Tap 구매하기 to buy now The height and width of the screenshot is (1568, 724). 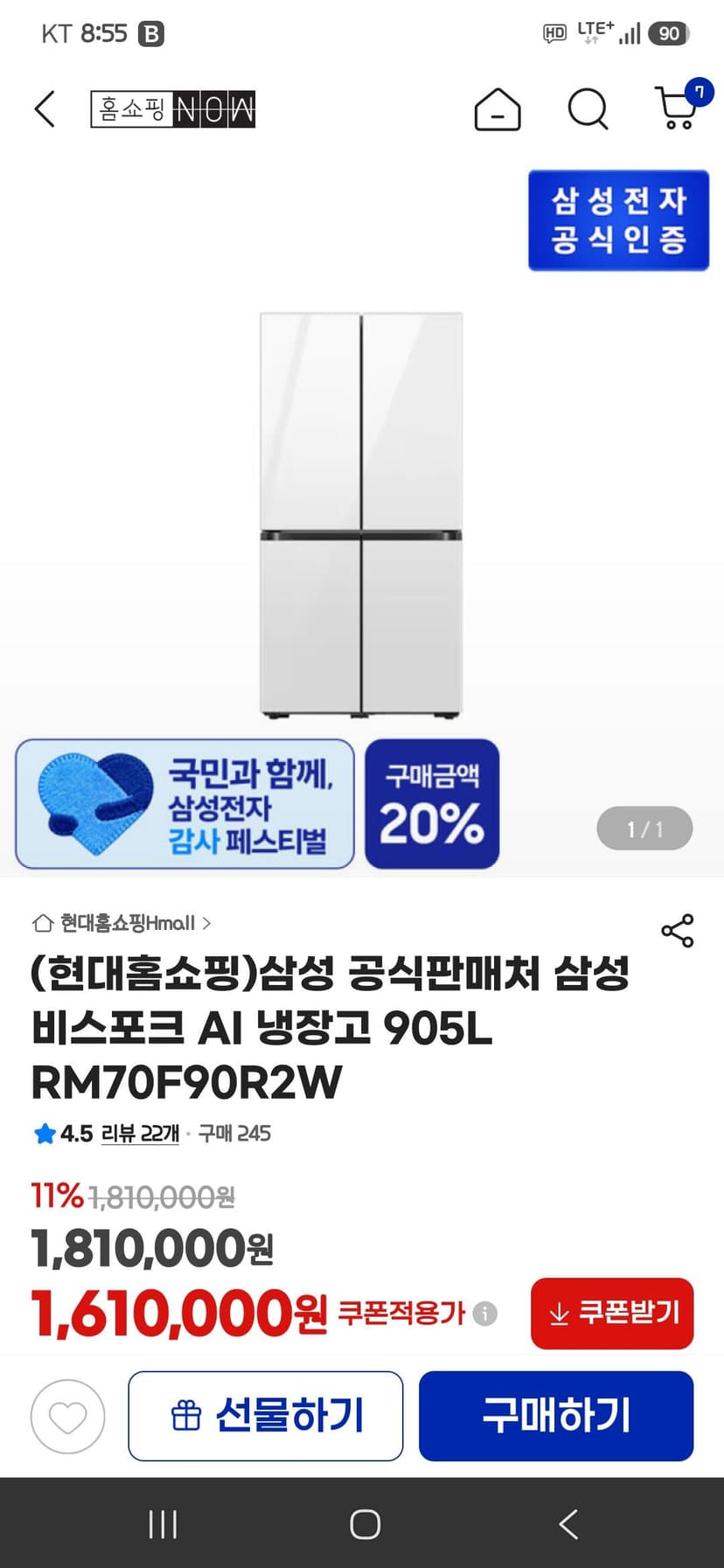point(556,1416)
